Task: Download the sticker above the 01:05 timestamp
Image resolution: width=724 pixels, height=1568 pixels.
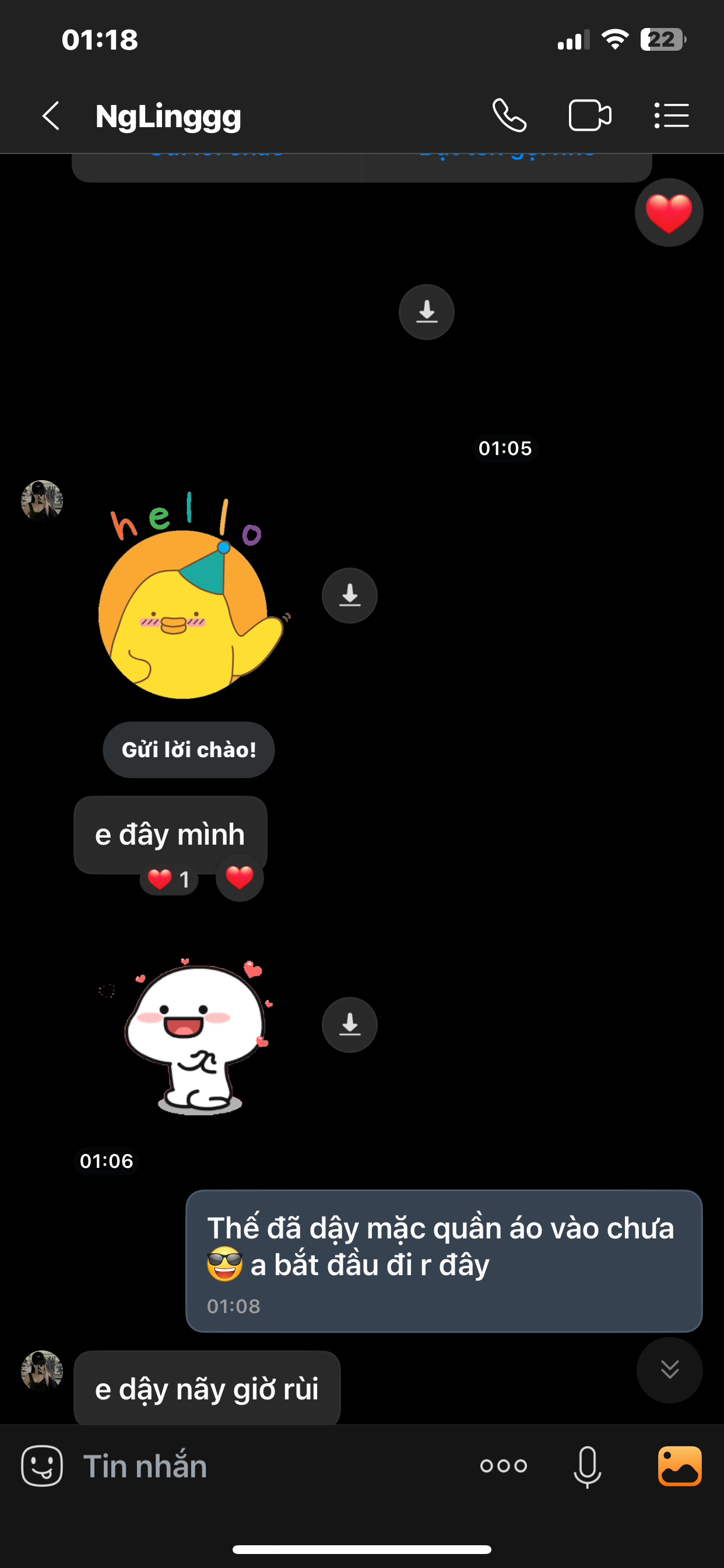Action: [x=426, y=311]
